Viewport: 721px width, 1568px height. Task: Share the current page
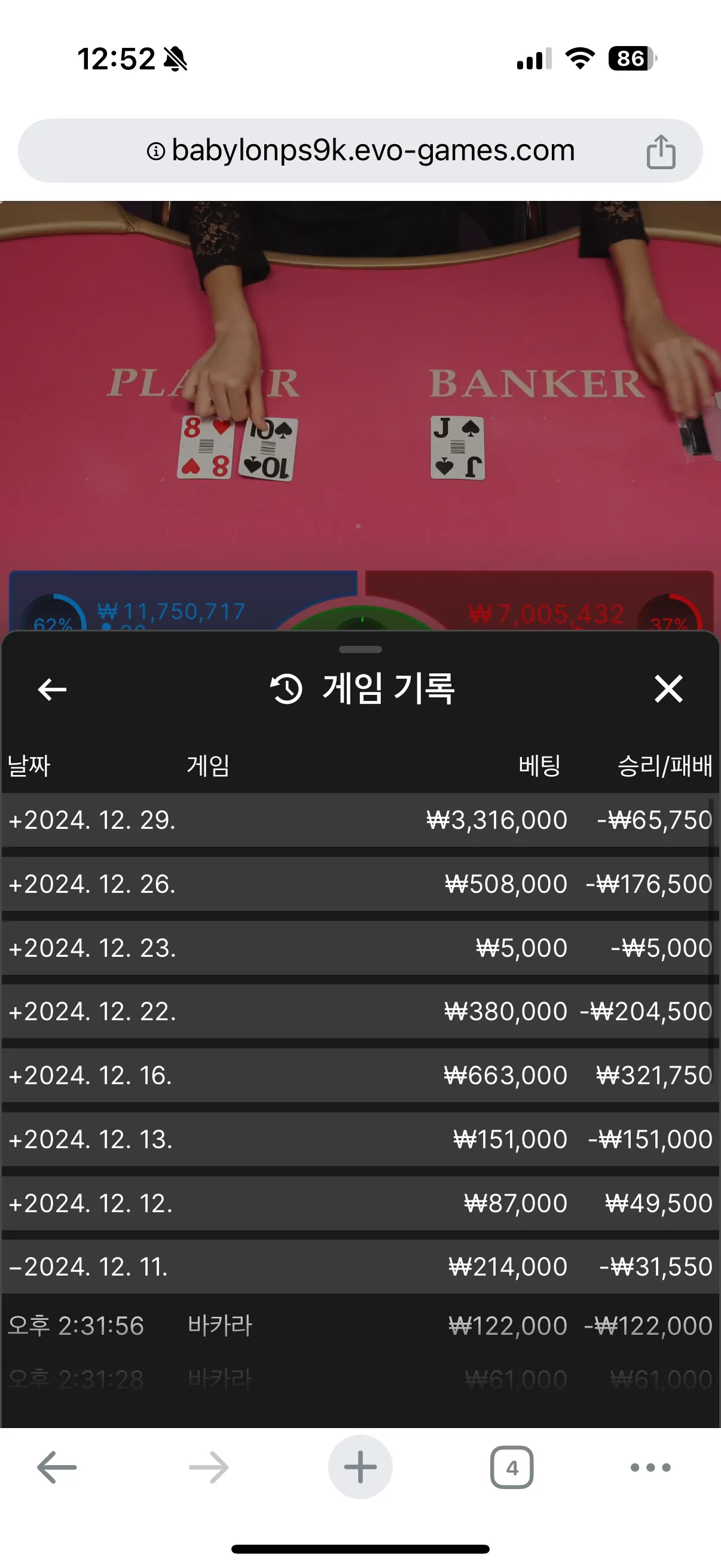pos(661,151)
